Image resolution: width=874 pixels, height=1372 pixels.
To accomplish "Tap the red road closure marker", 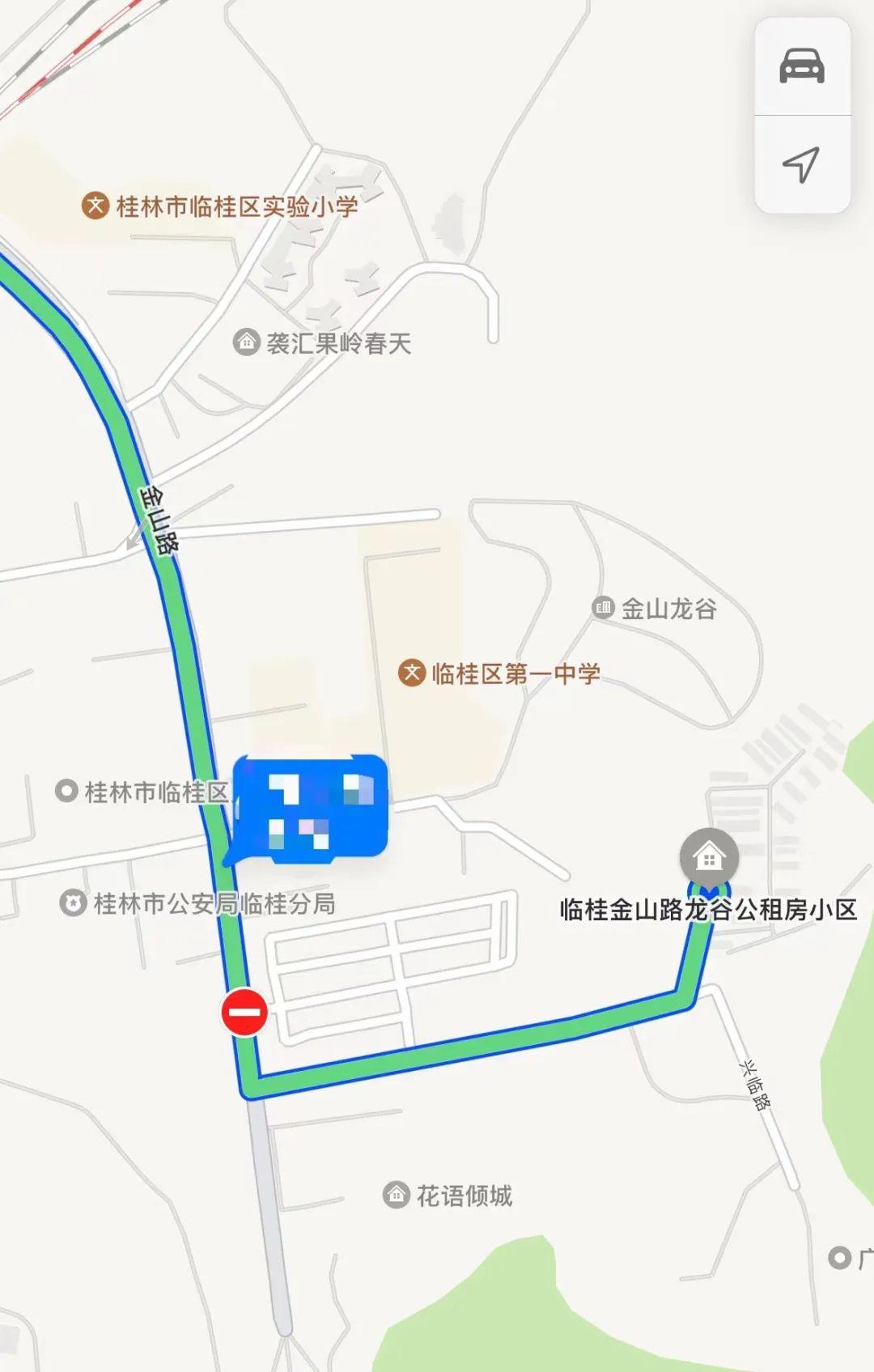I will click(x=244, y=1012).
